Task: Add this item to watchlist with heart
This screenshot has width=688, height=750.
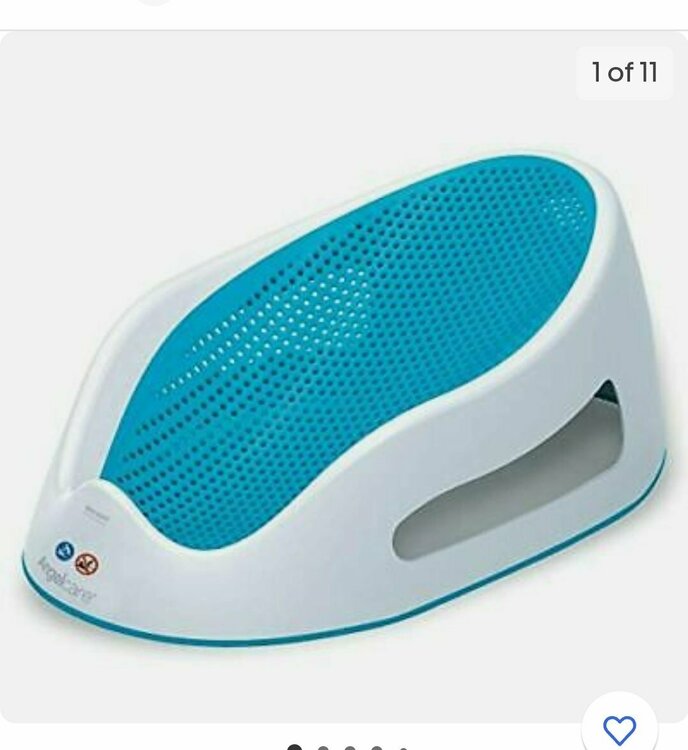Action: [619, 728]
